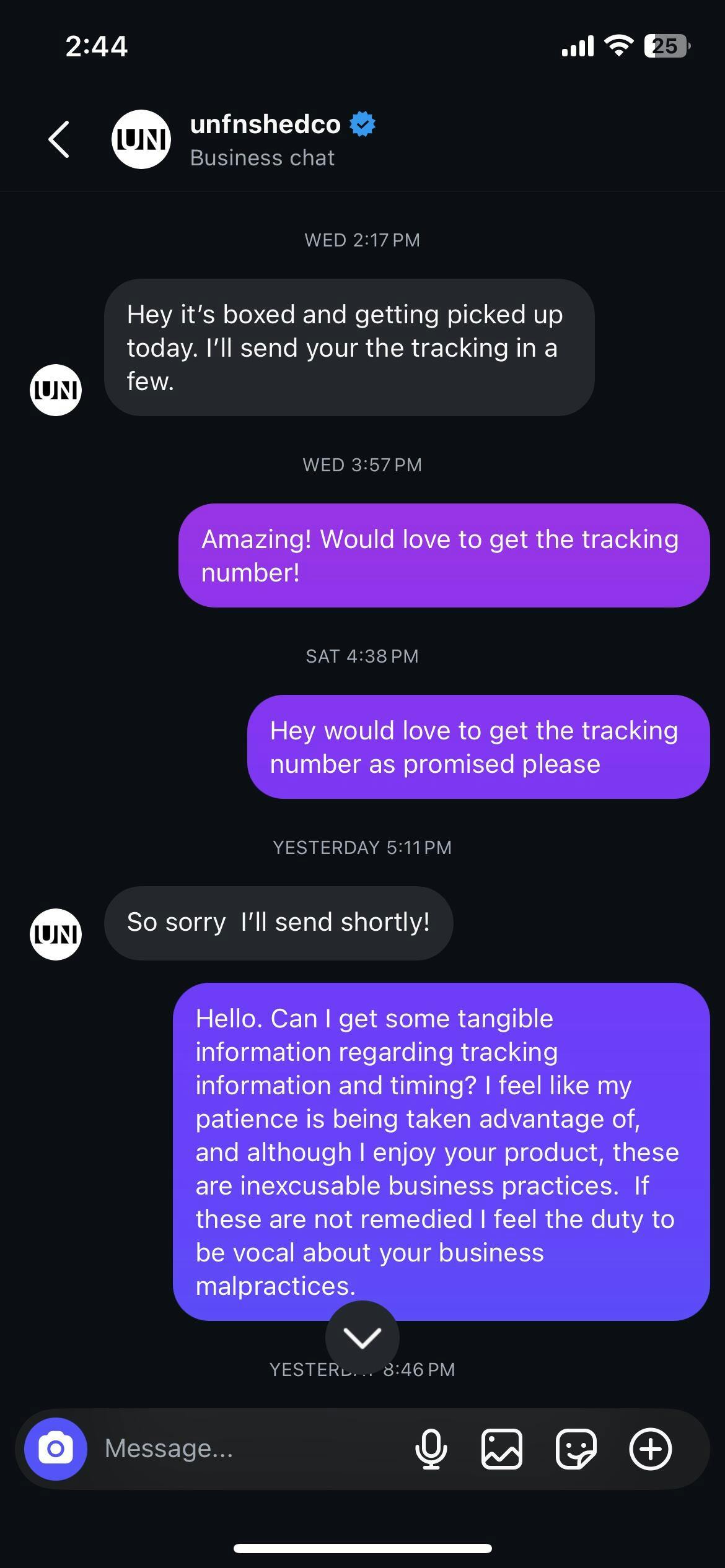The height and width of the screenshot is (1568, 725).
Task: Jump to the latest messages
Action: point(362,1338)
